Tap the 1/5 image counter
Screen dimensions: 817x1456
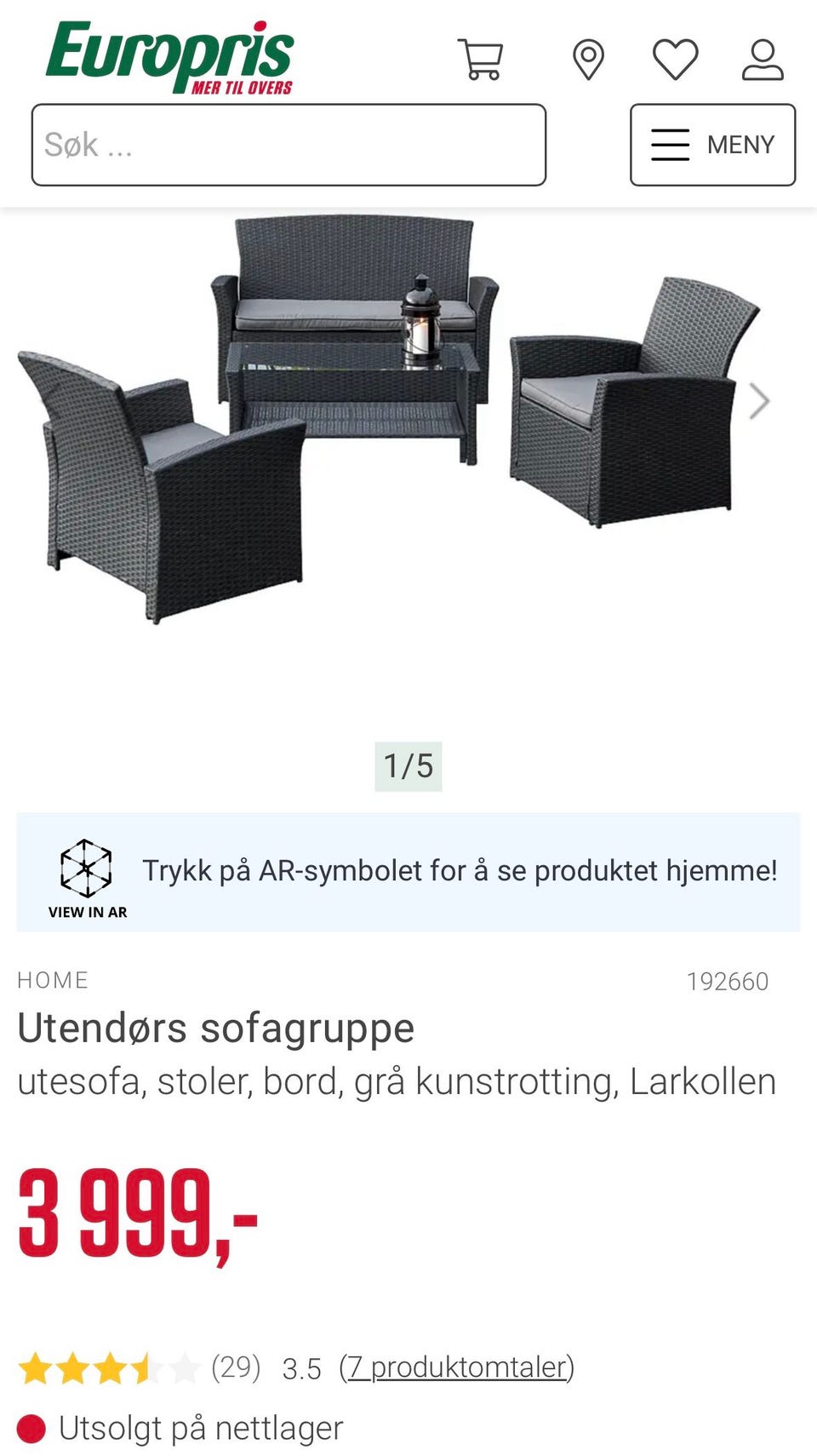tap(409, 765)
